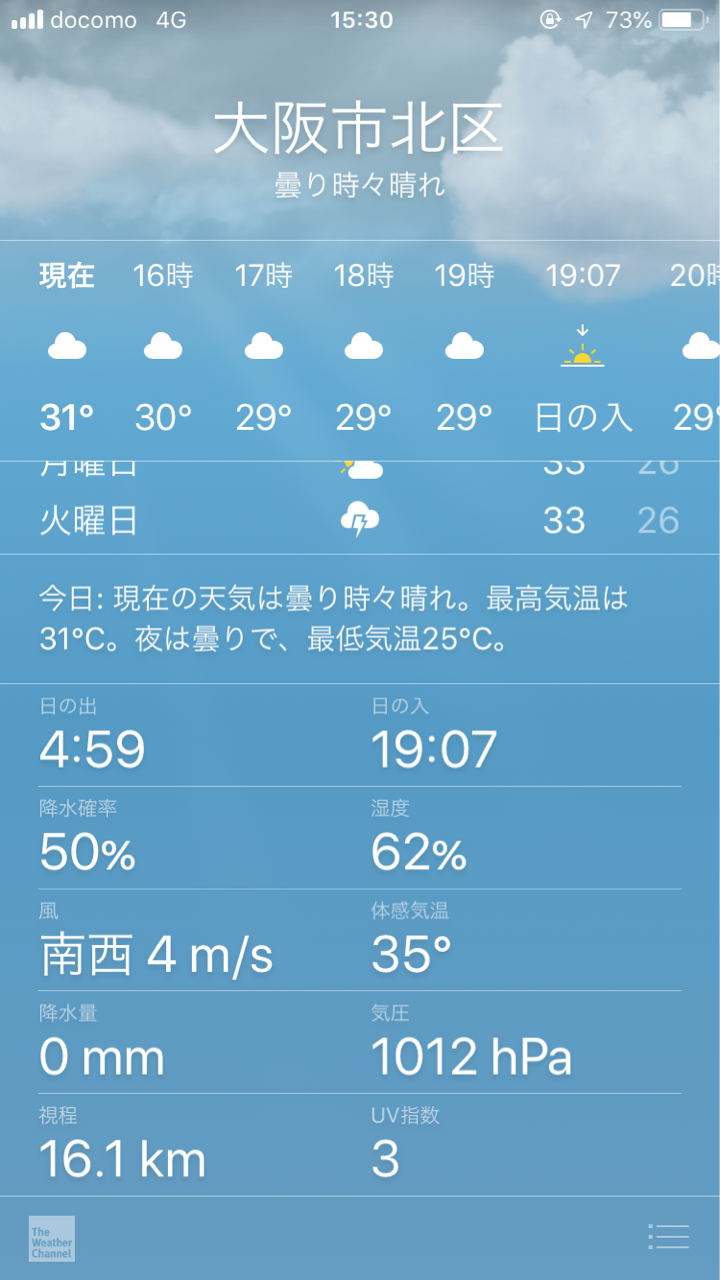Open the city list icon
720x1280 pixels.
coord(668,1237)
